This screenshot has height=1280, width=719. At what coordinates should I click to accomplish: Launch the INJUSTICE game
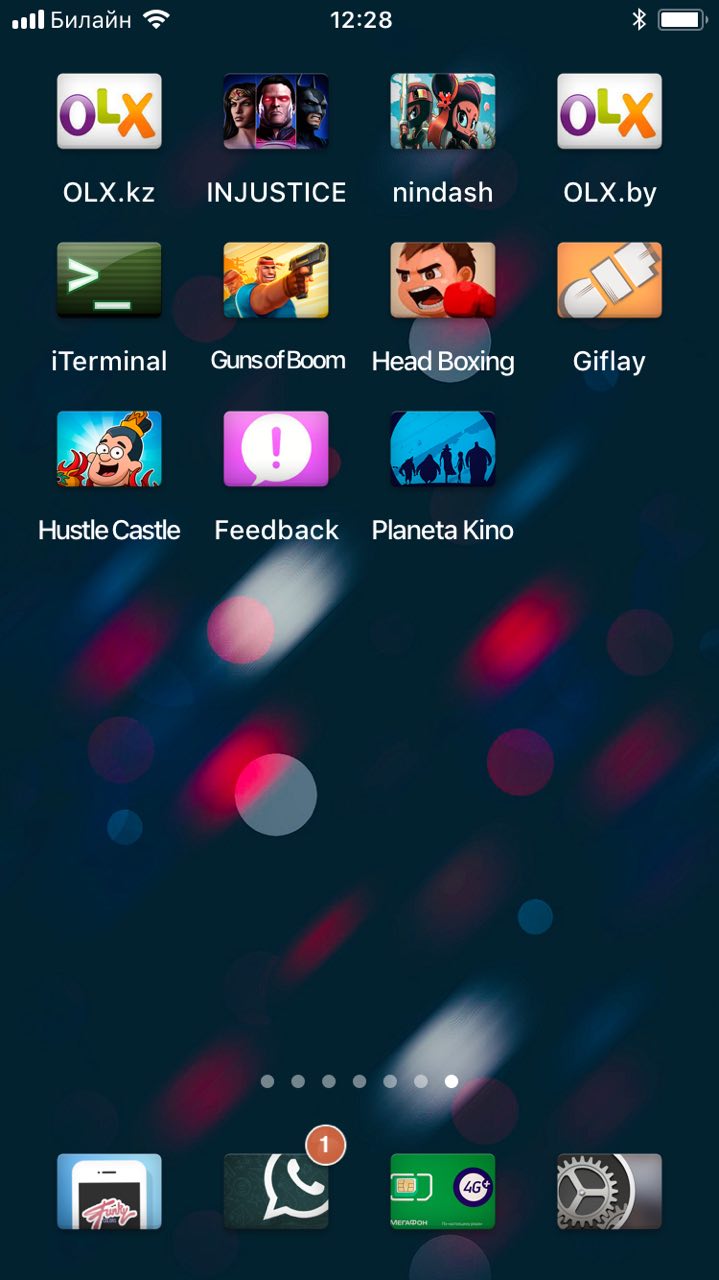276,111
